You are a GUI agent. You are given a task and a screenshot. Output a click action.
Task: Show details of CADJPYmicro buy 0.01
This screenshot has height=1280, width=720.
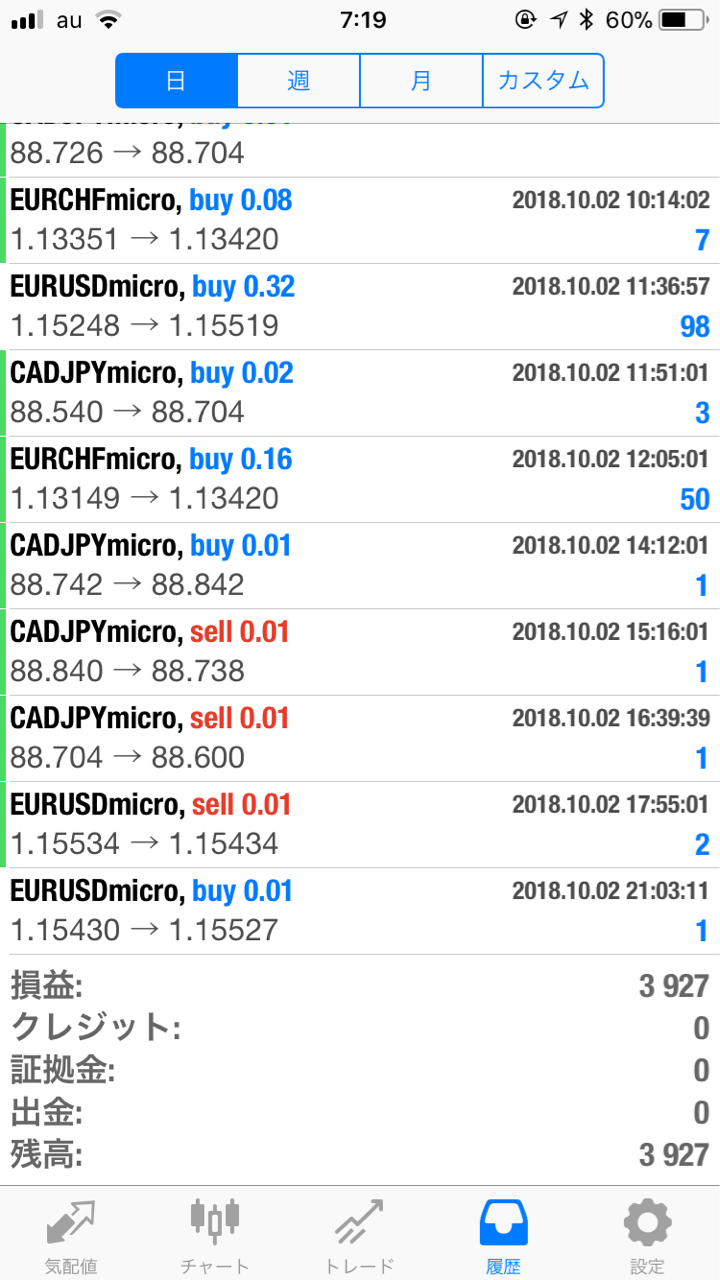[360, 565]
